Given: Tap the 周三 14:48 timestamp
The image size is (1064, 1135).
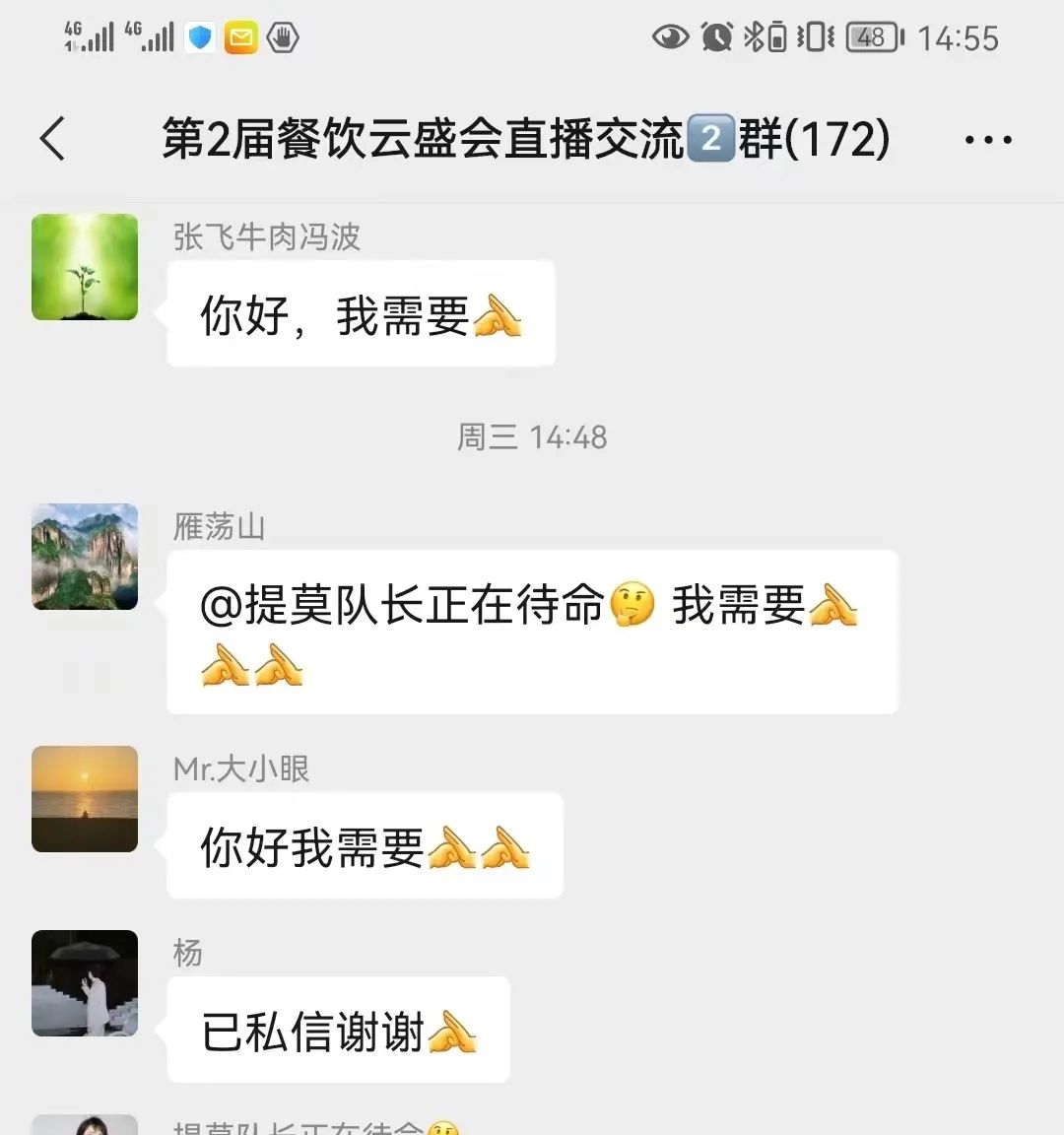Looking at the screenshot, I should (x=532, y=437).
